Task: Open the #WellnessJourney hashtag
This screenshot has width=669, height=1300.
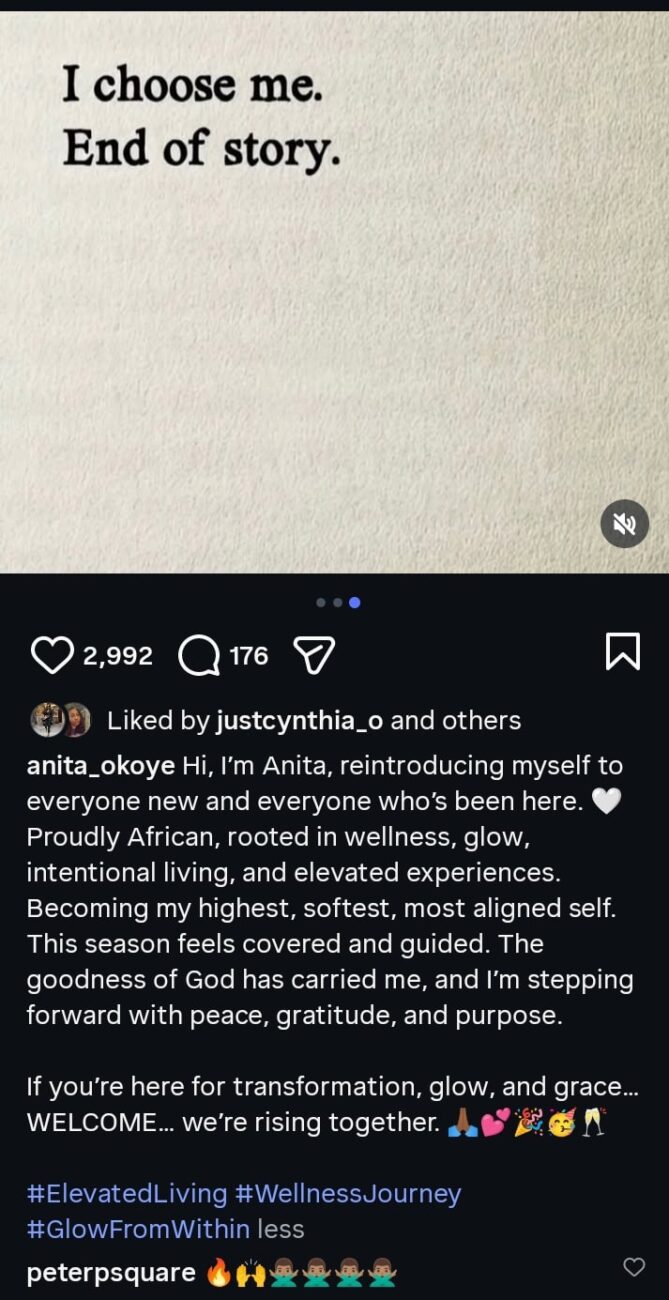Action: click(348, 1194)
